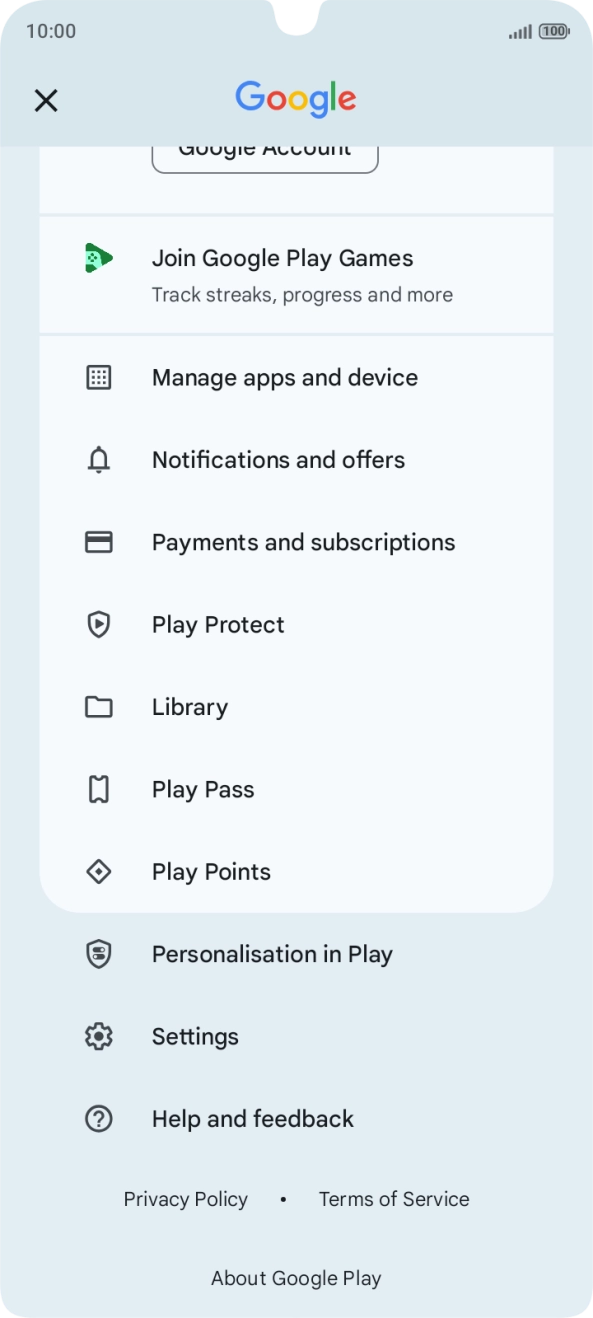593x1318 pixels.
Task: Open Notifications and offers
Action: (x=296, y=460)
